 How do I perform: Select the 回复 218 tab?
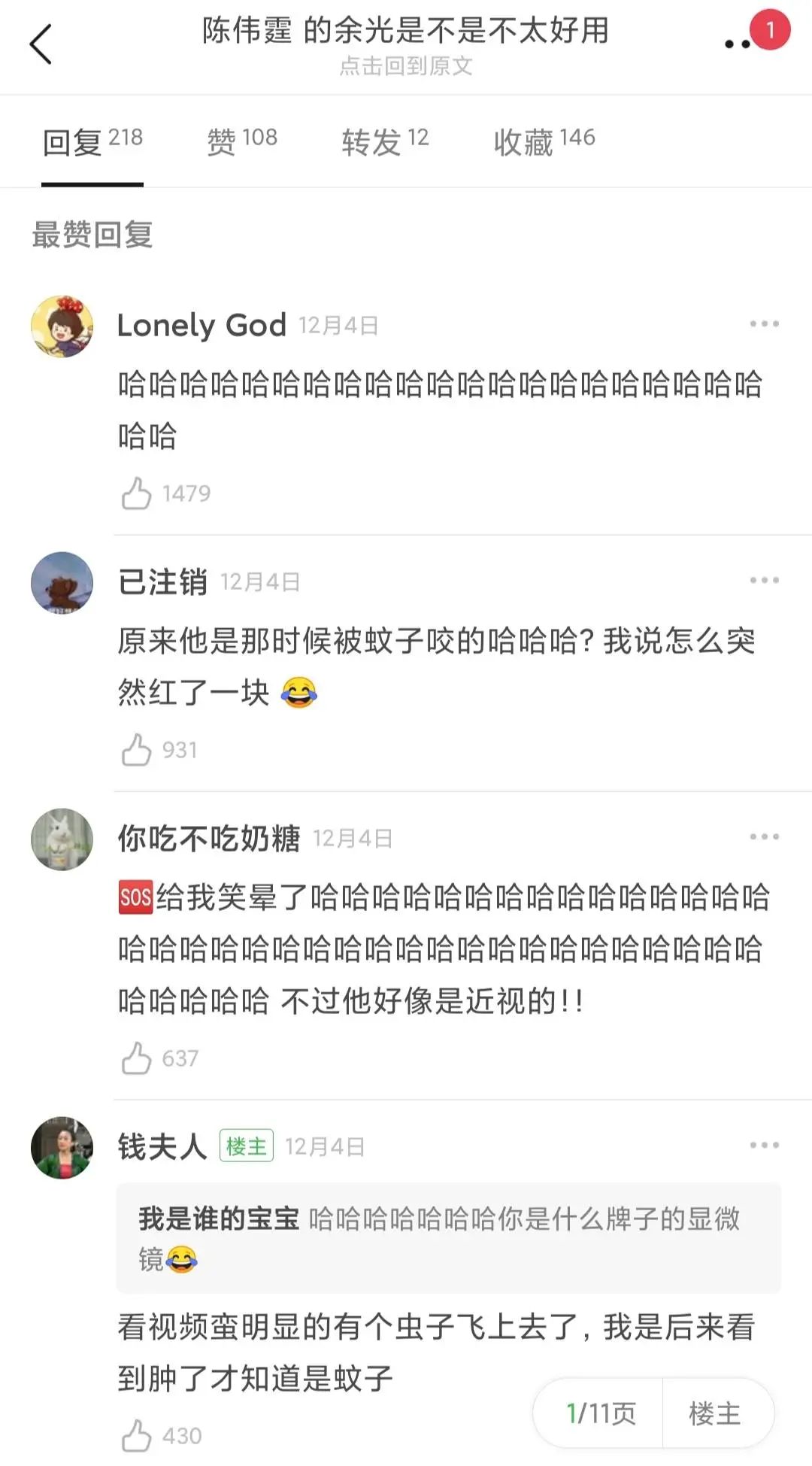pos(92,141)
